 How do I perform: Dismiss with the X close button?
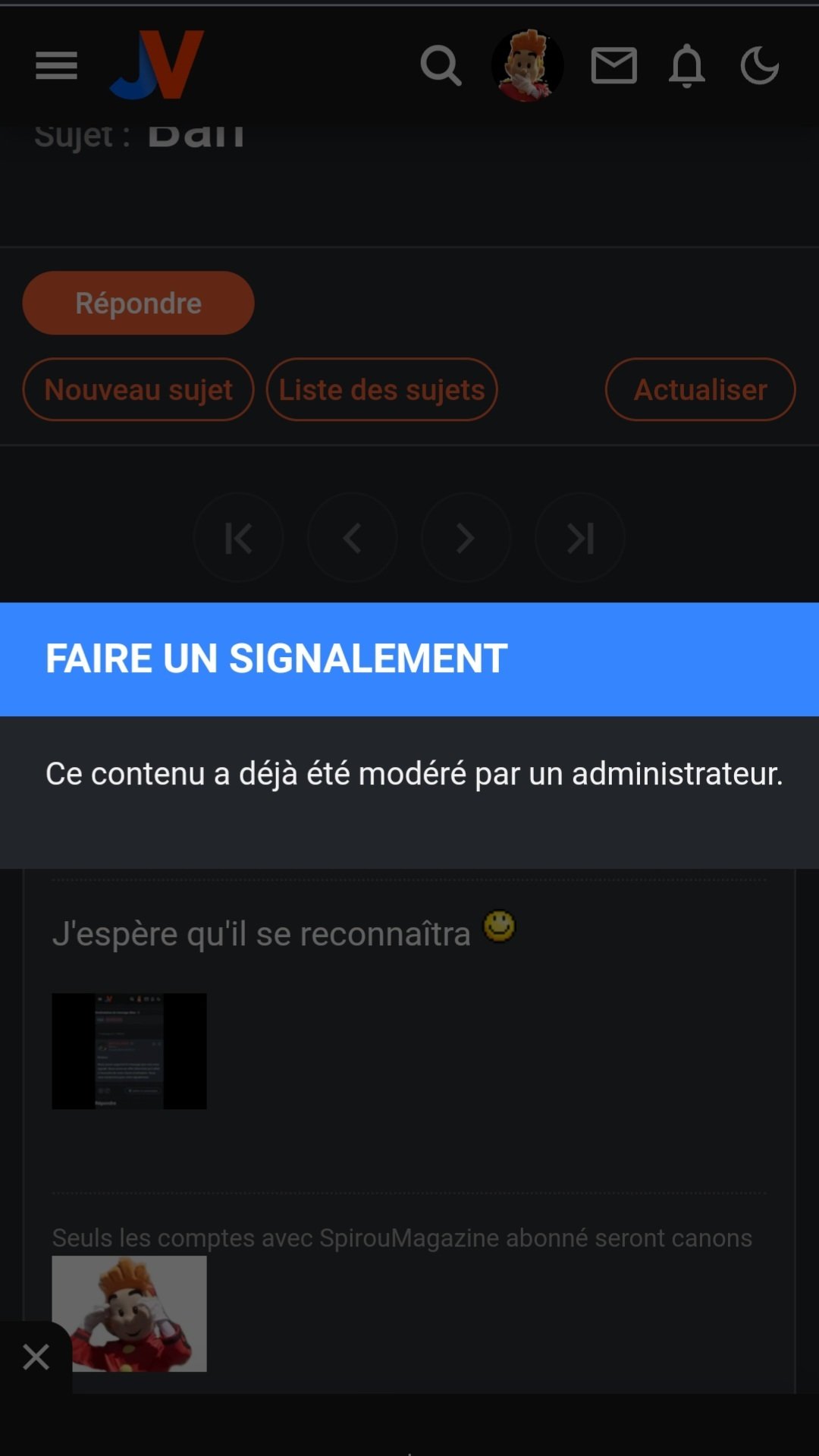36,1357
